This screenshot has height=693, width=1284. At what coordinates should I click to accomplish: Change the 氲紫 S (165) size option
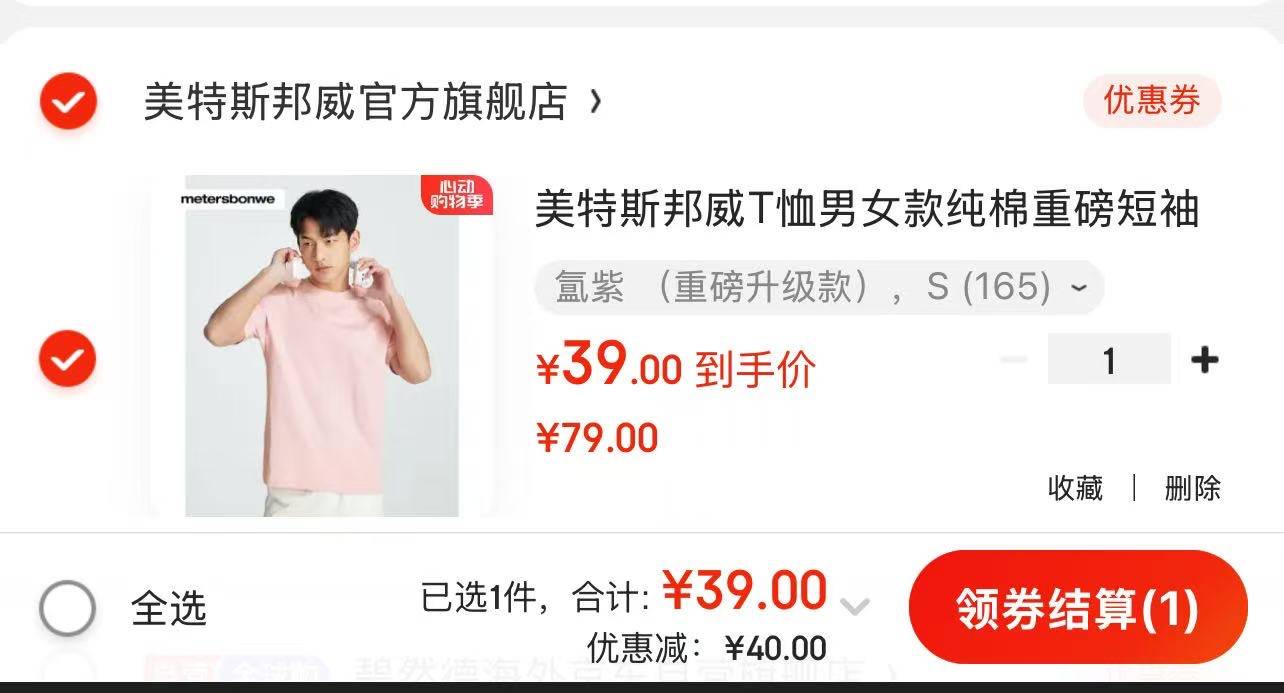pyautogui.click(x=818, y=288)
